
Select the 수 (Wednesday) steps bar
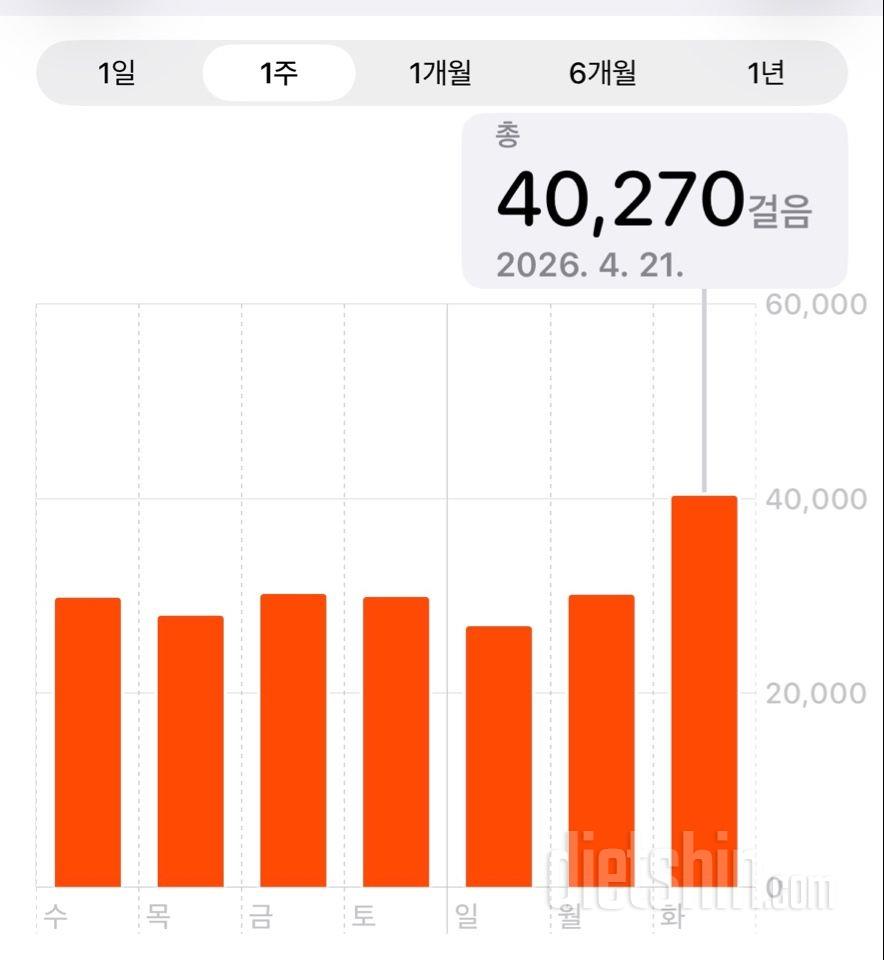pyautogui.click(x=88, y=742)
